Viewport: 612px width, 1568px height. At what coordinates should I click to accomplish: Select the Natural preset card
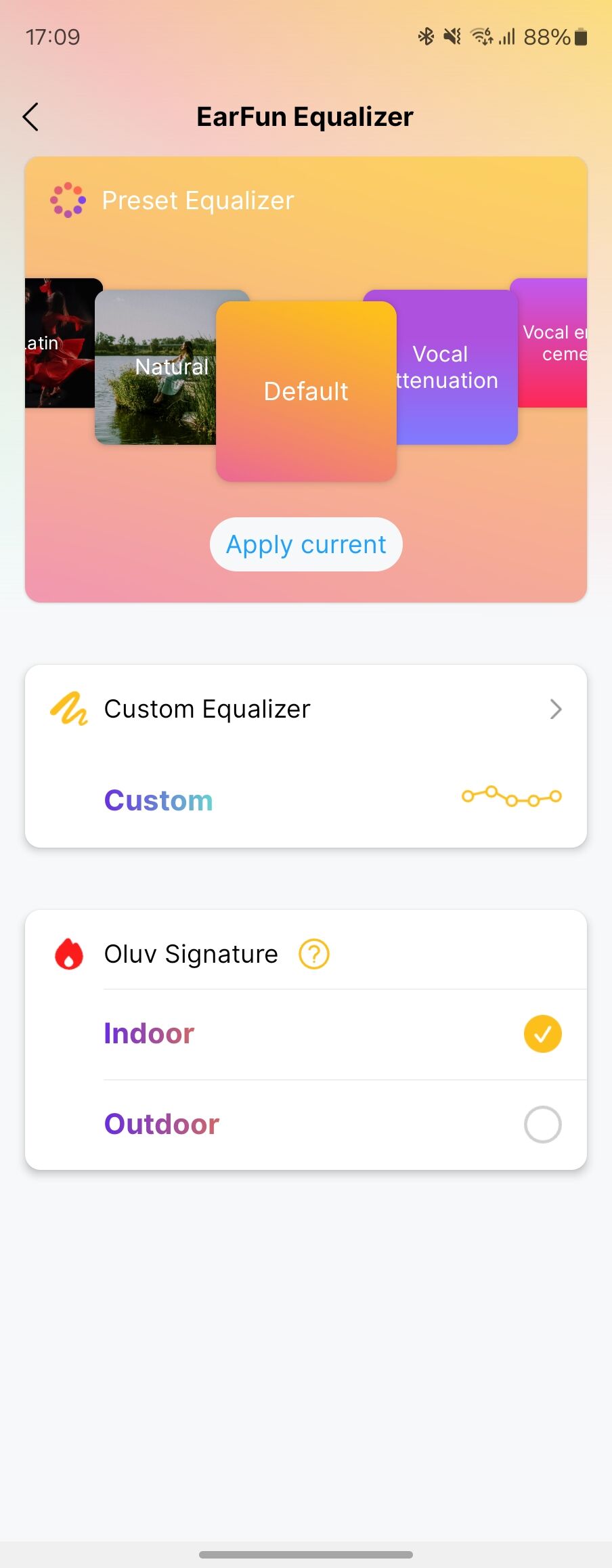tap(156, 368)
